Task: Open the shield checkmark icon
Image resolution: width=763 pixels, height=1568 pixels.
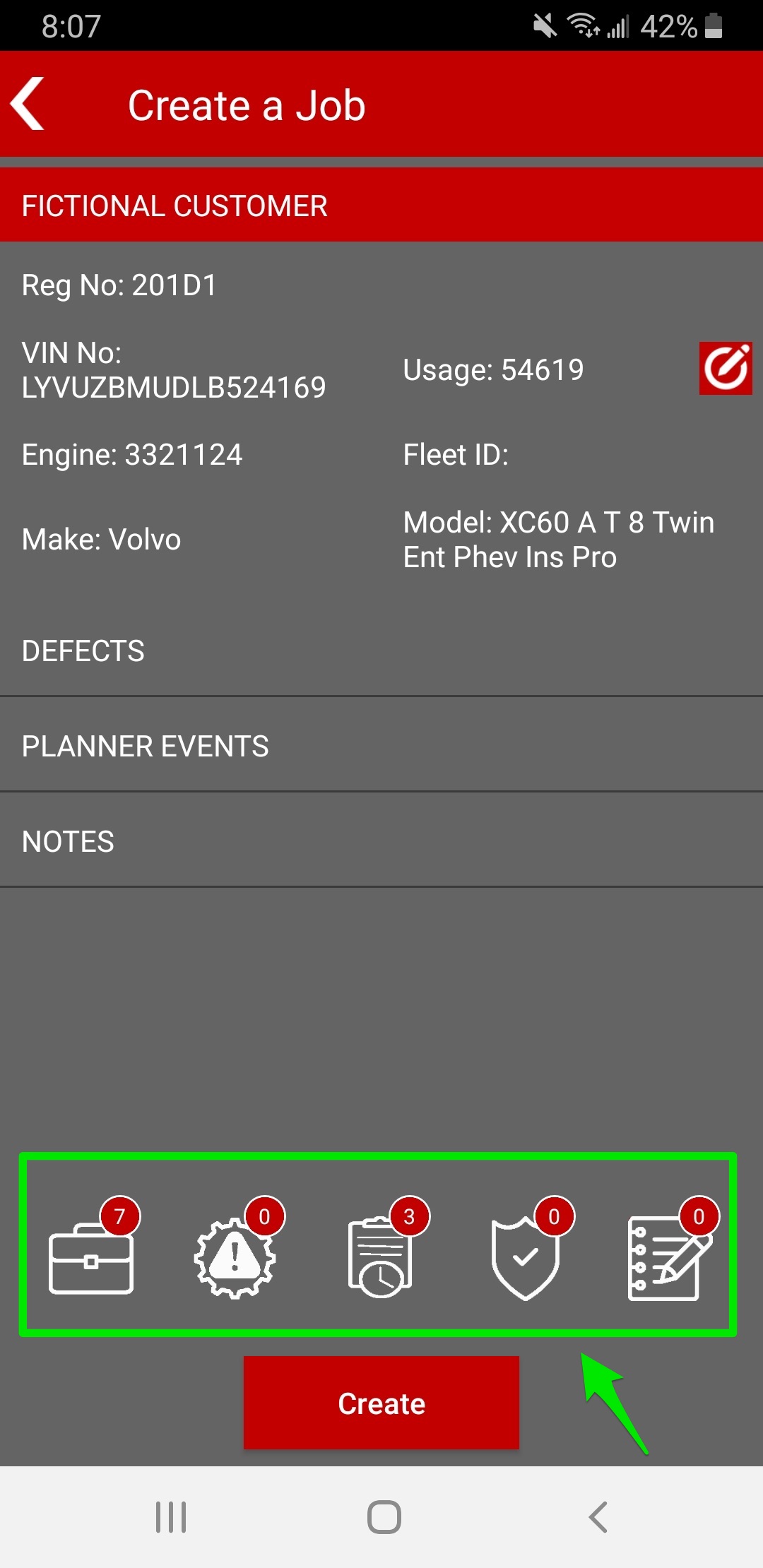Action: (x=528, y=1249)
